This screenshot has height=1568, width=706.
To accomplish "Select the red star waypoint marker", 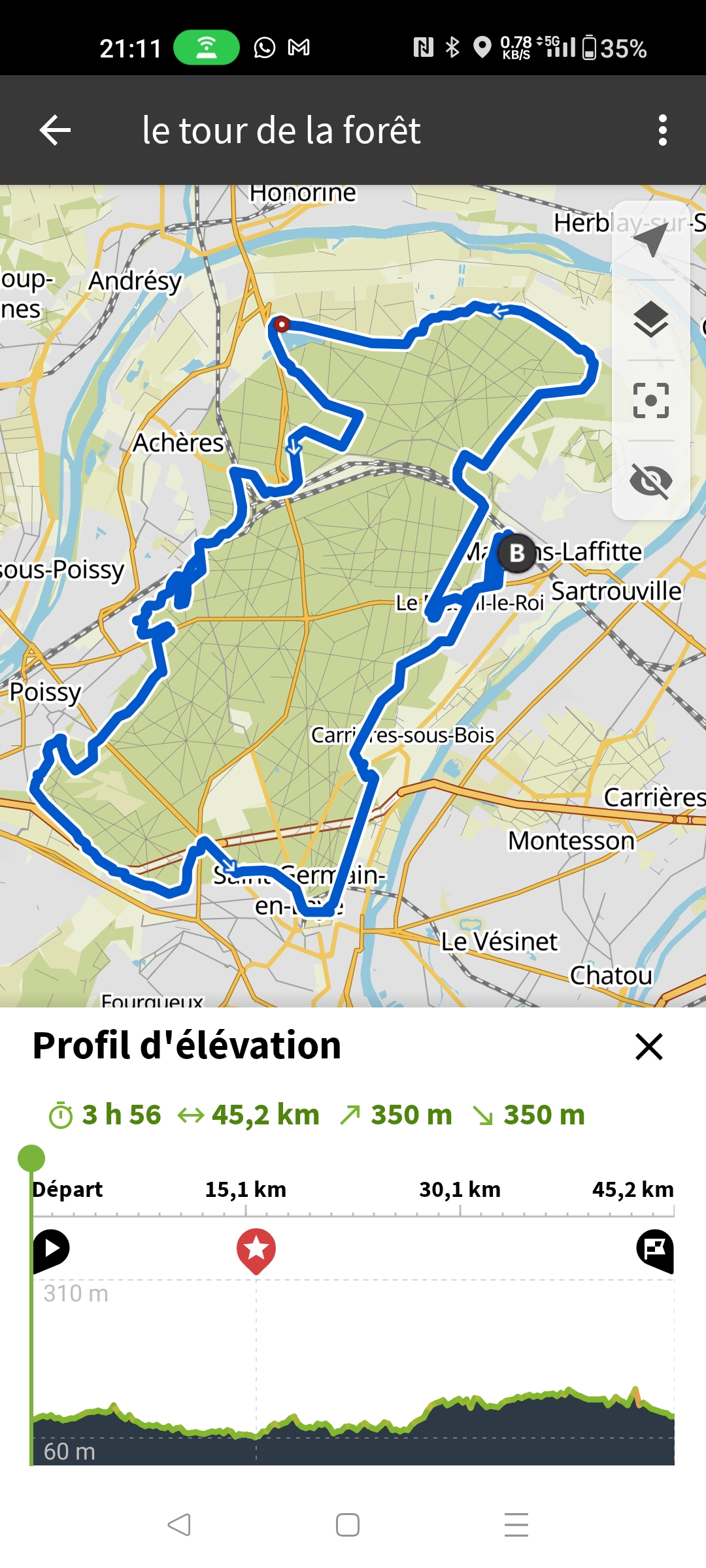I will [256, 1249].
